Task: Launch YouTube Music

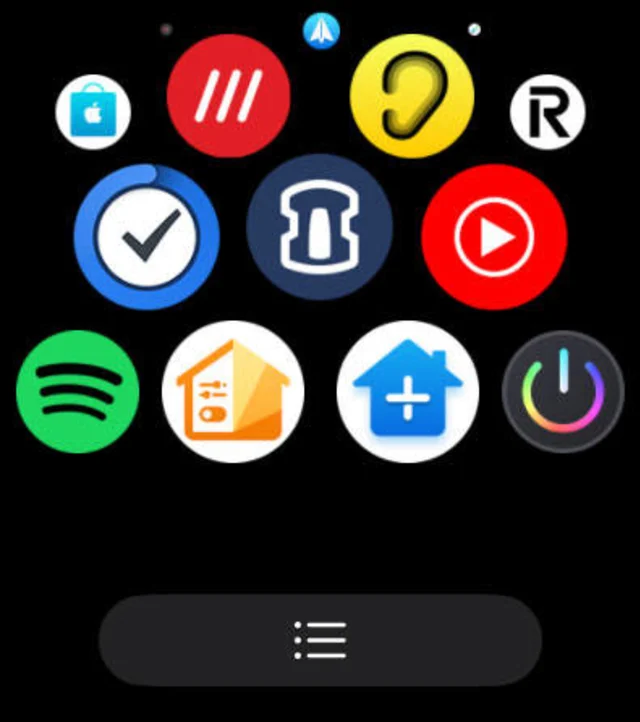Action: (494, 237)
